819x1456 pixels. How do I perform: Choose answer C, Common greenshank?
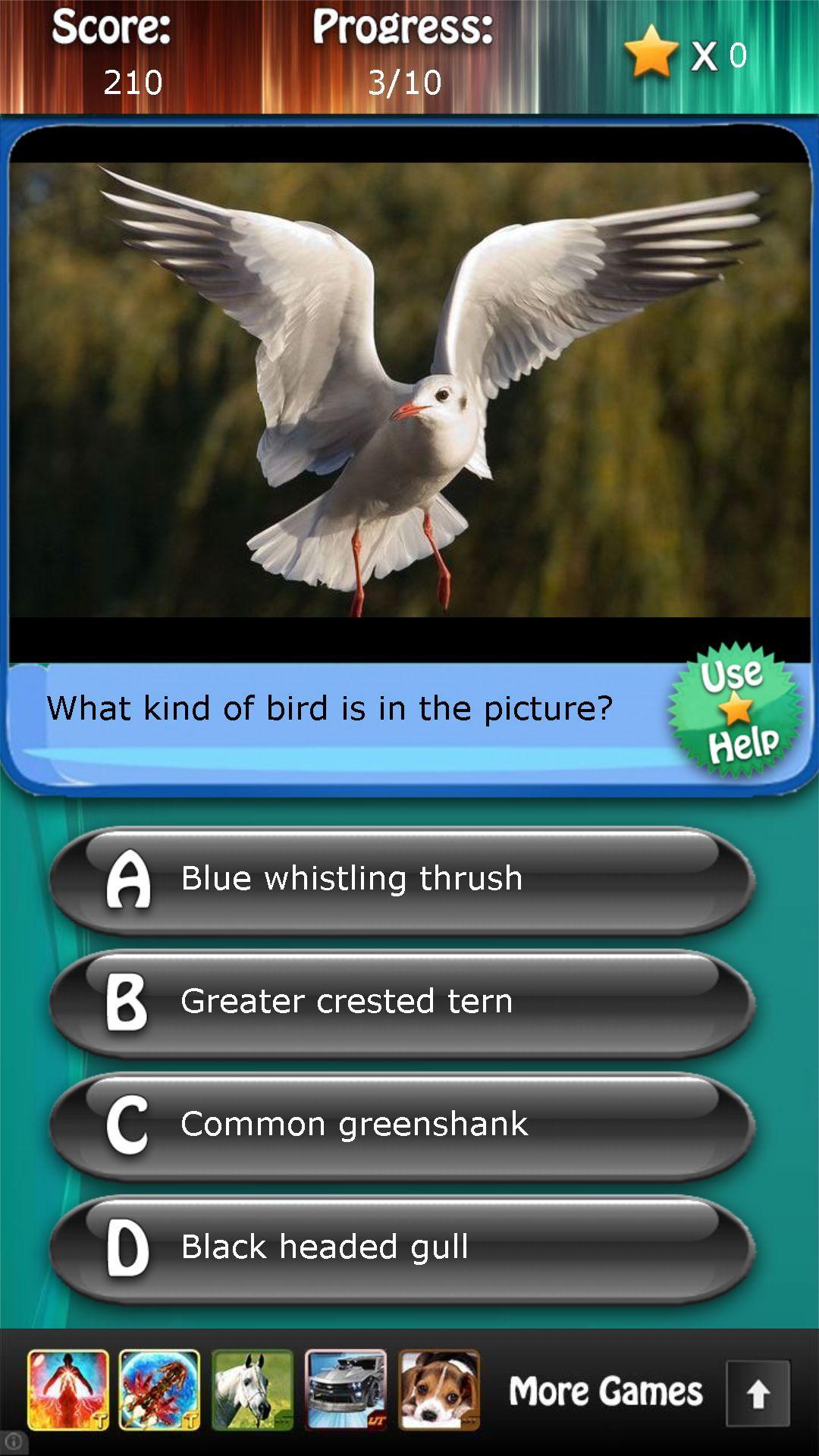tap(400, 1125)
